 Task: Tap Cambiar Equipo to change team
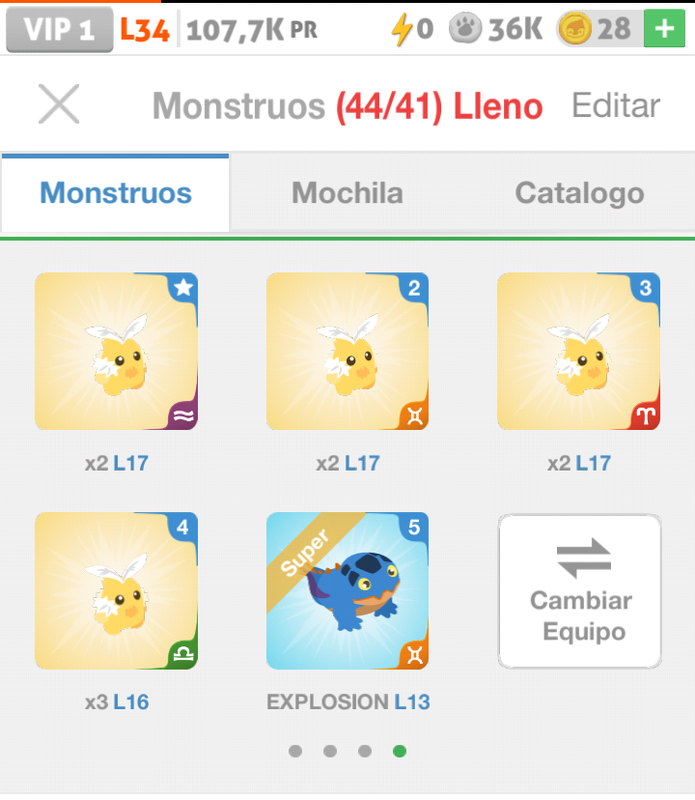click(579, 591)
